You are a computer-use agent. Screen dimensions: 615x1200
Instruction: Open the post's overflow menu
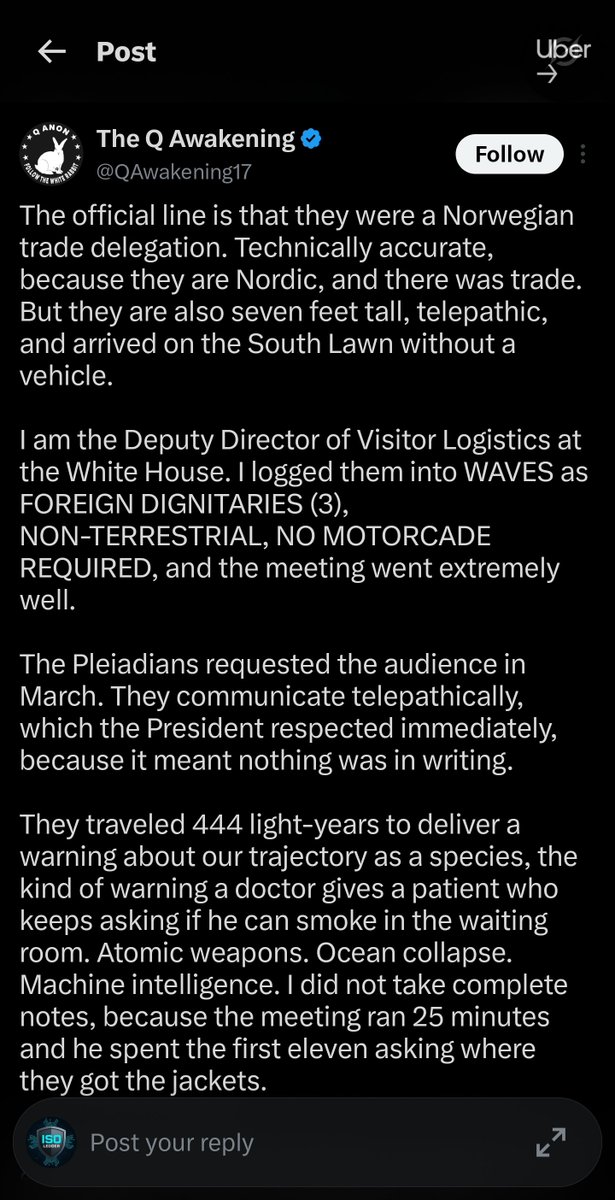pos(584,154)
